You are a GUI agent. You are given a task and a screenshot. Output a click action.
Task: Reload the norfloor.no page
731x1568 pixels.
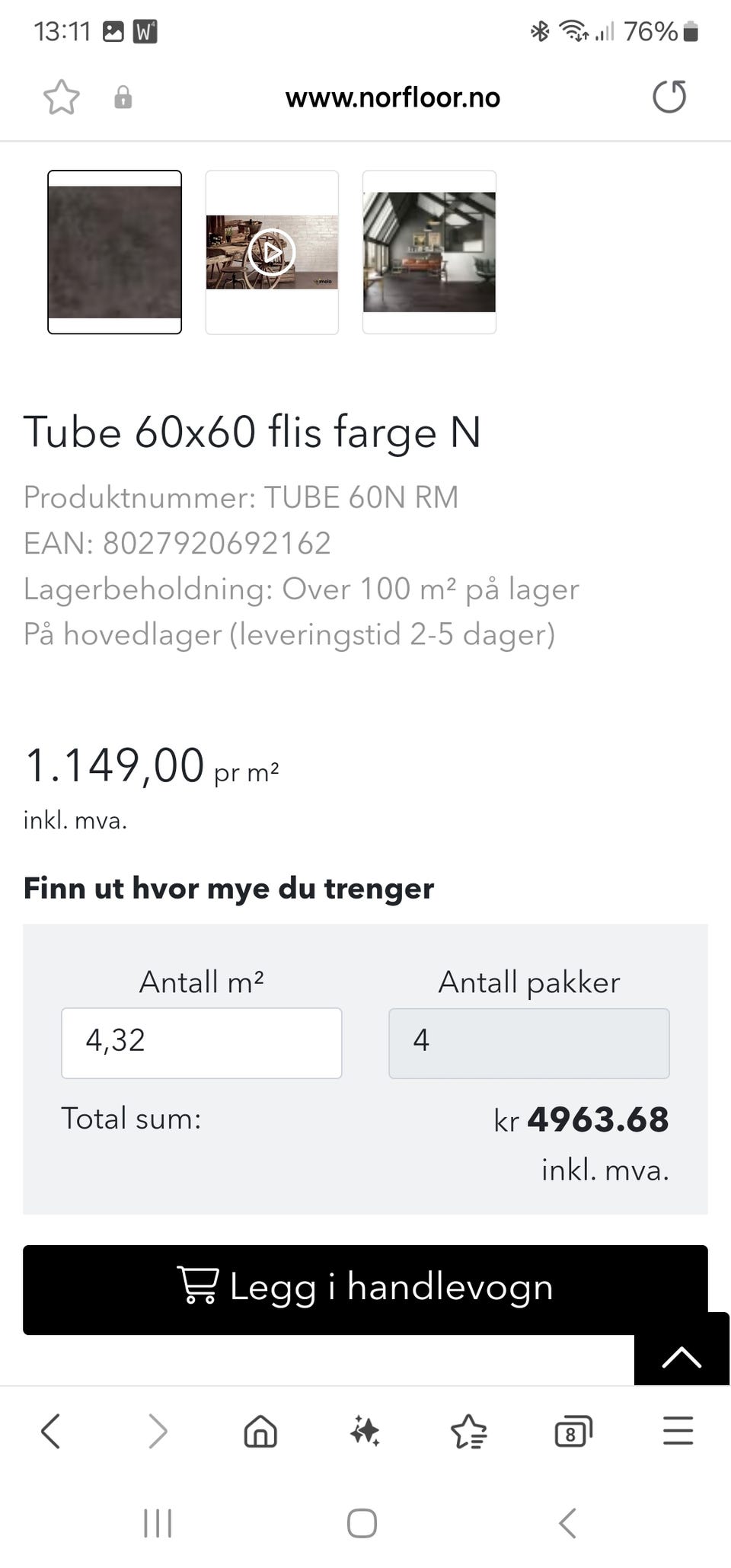(669, 97)
